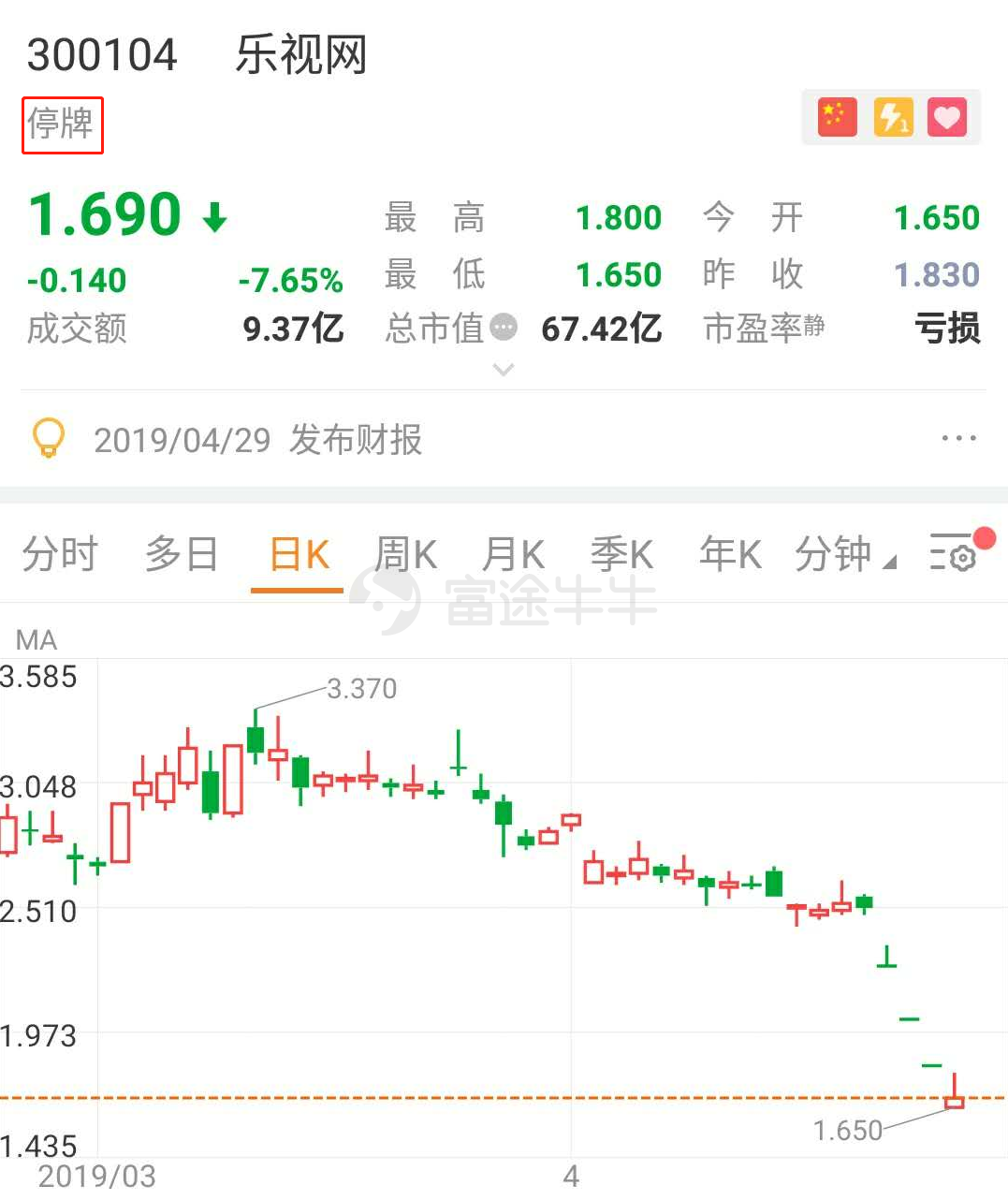Open the 2019/04/29 发布财报 event
Viewport: 1008px width, 1200px height.
coord(257,439)
